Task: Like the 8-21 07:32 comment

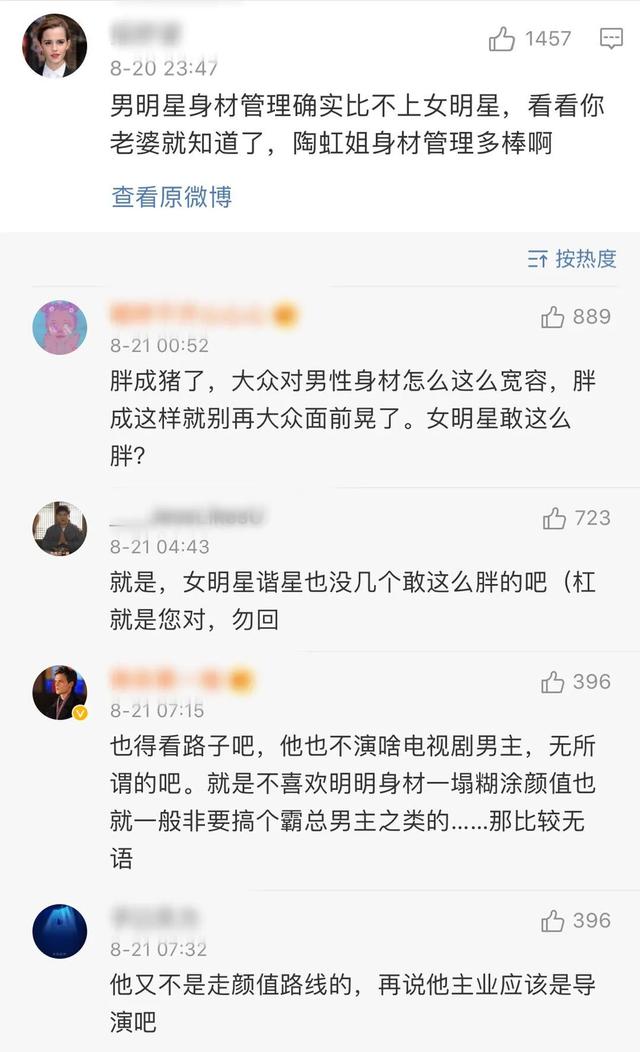Action: click(x=553, y=921)
